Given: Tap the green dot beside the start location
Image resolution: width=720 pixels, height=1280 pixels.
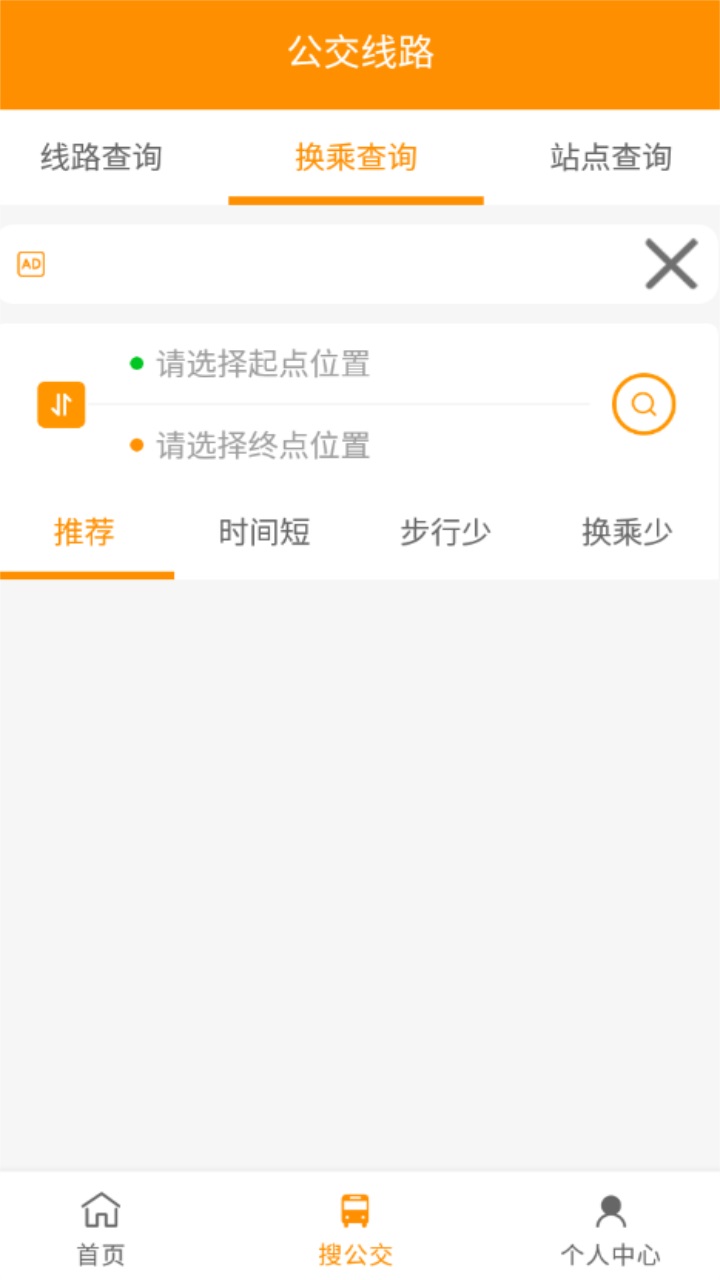Looking at the screenshot, I should [x=136, y=364].
